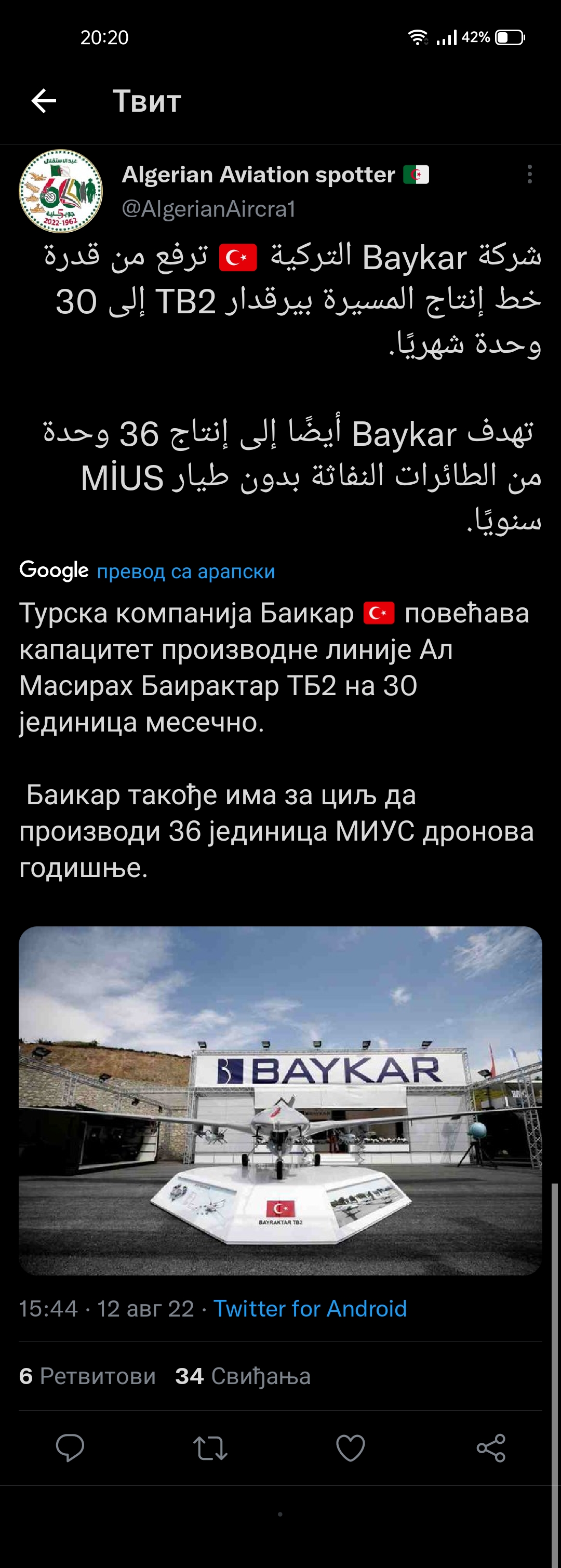
Task: Like this tweet
Action: point(351,1447)
